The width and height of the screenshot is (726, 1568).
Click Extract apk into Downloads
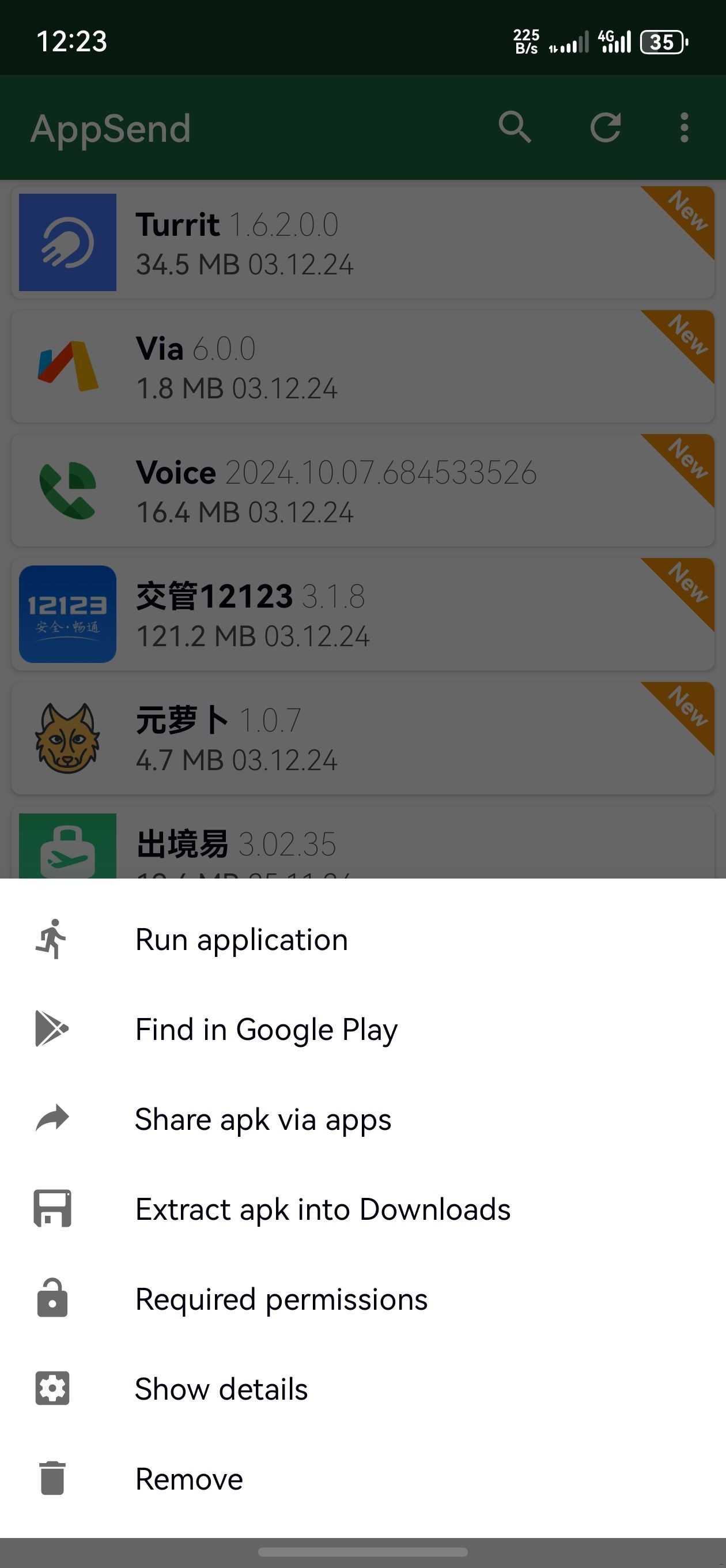click(323, 1208)
